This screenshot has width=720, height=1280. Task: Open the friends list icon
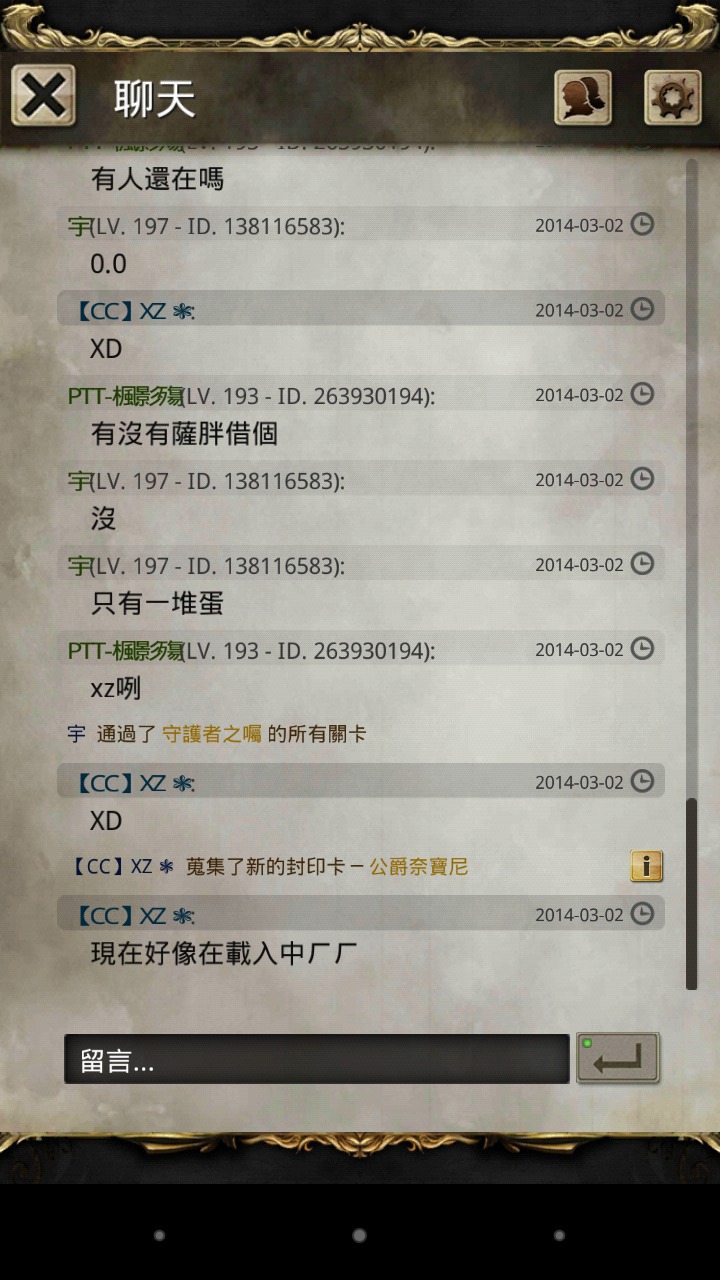tap(583, 97)
